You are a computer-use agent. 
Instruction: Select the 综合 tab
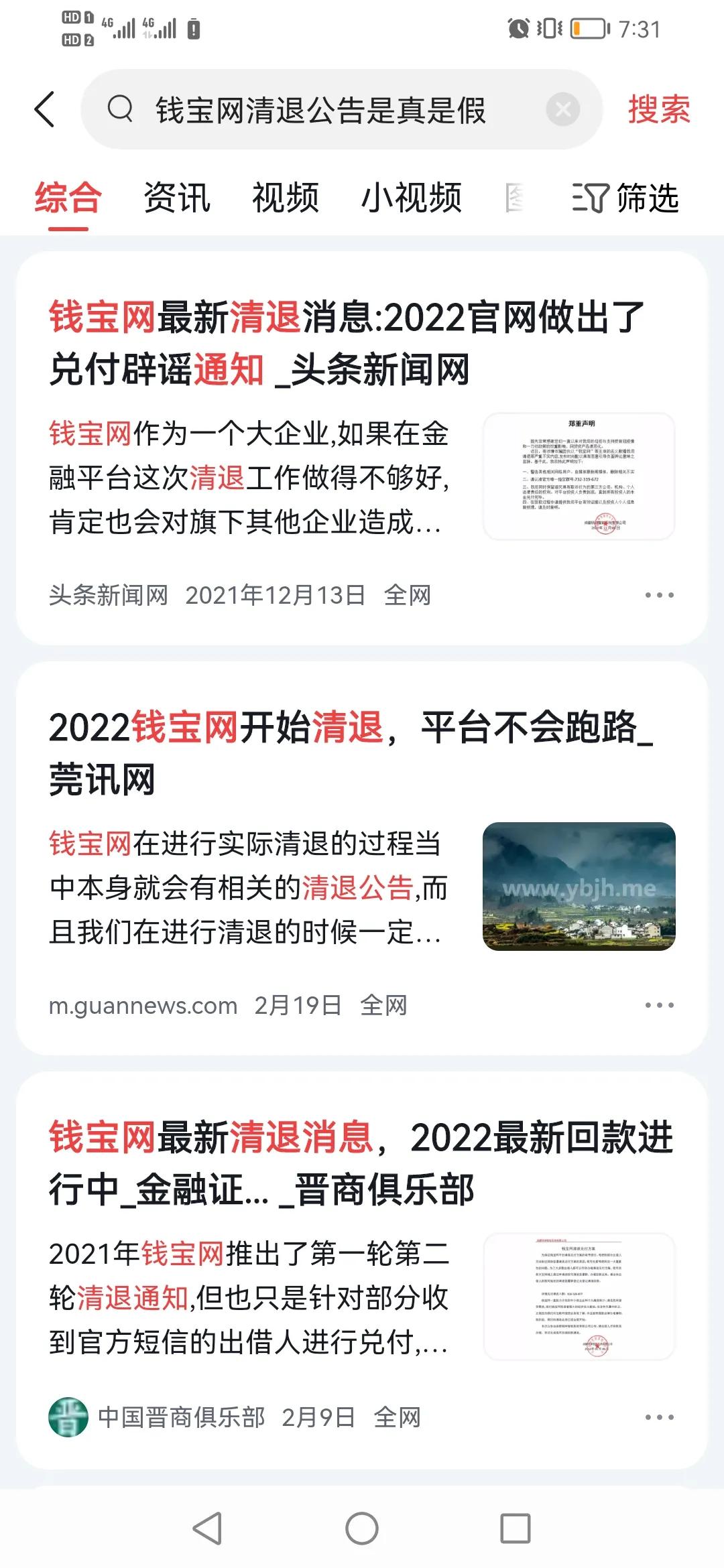coord(67,198)
